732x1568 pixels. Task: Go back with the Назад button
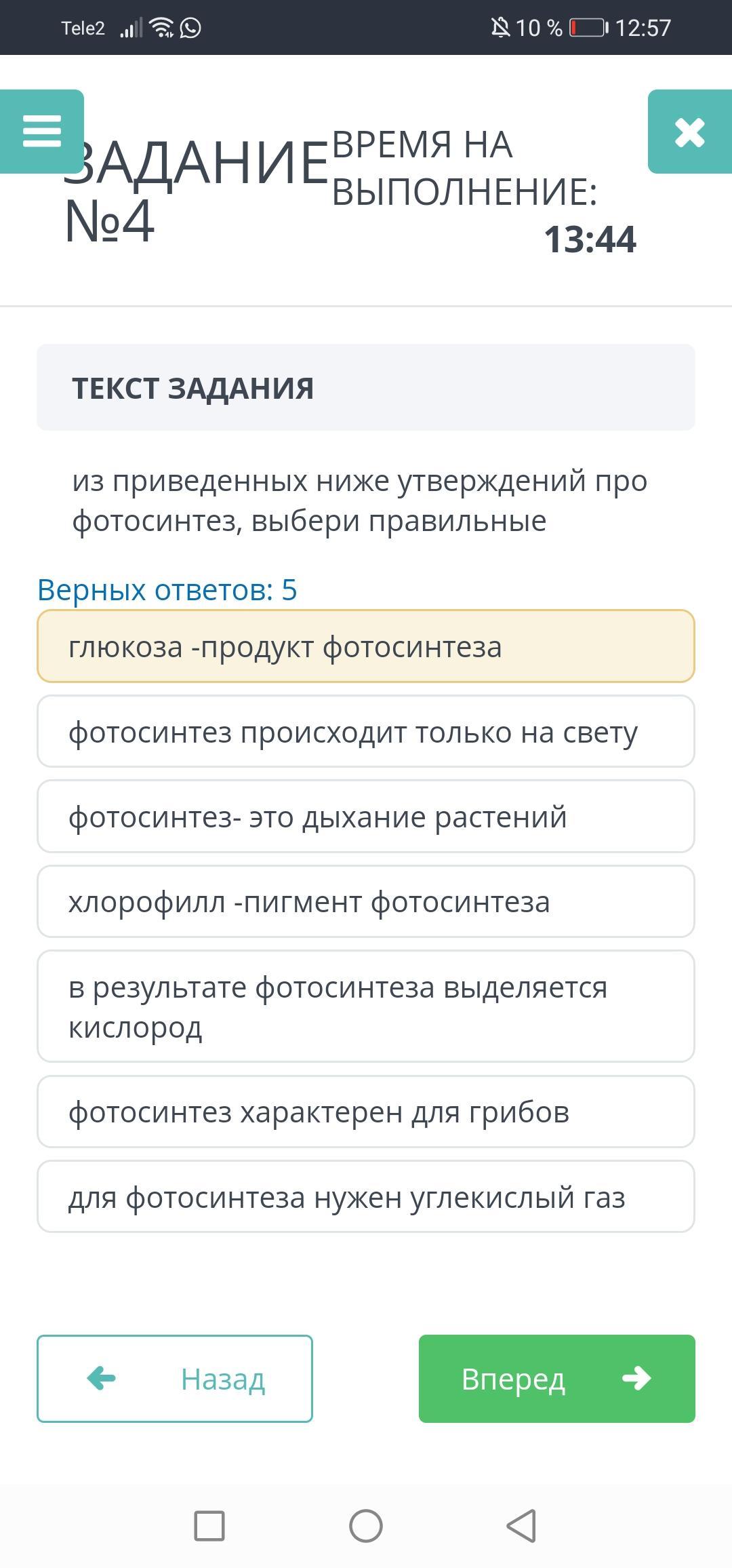[175, 1379]
